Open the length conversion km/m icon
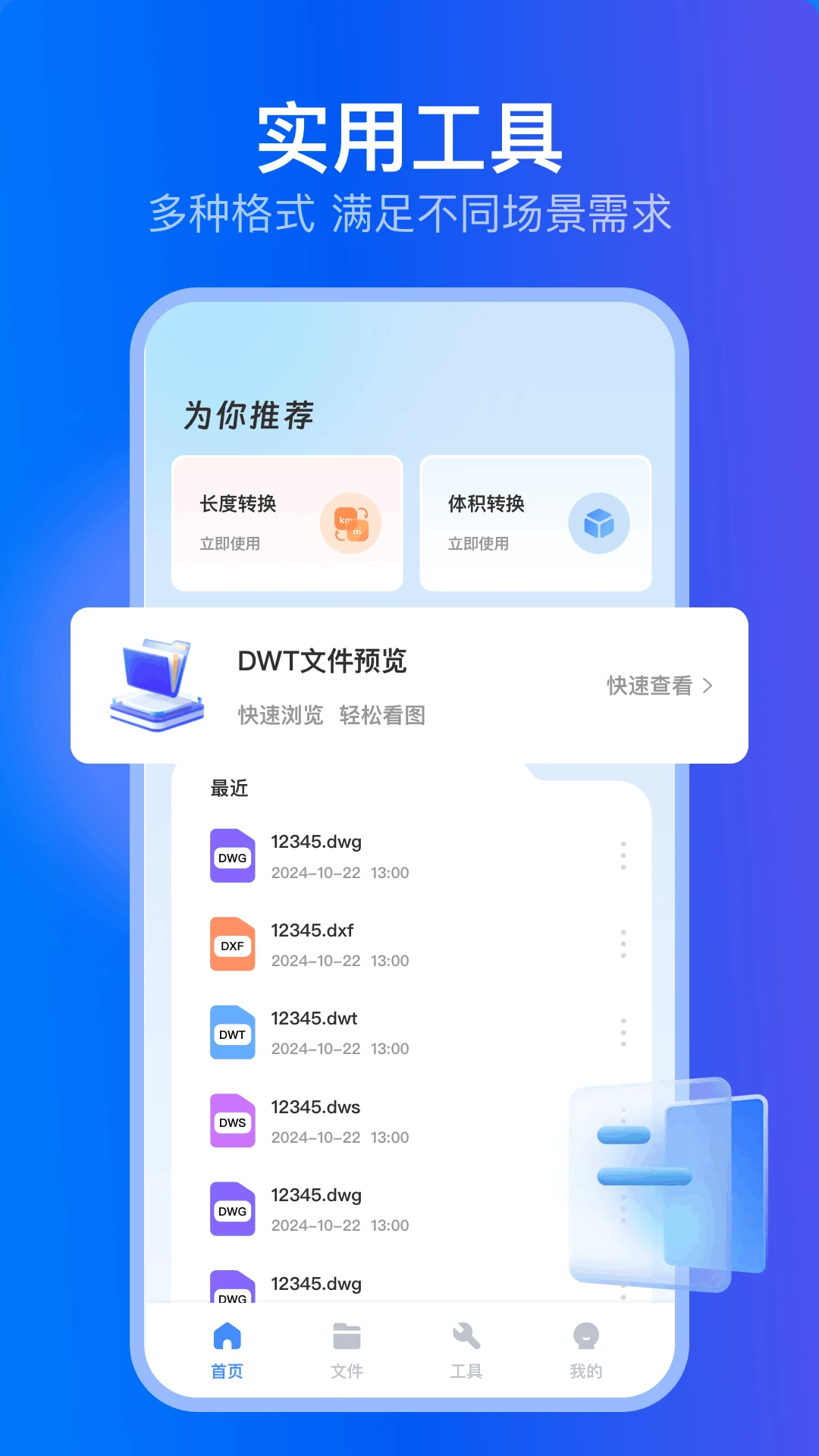This screenshot has width=819, height=1456. point(351,523)
